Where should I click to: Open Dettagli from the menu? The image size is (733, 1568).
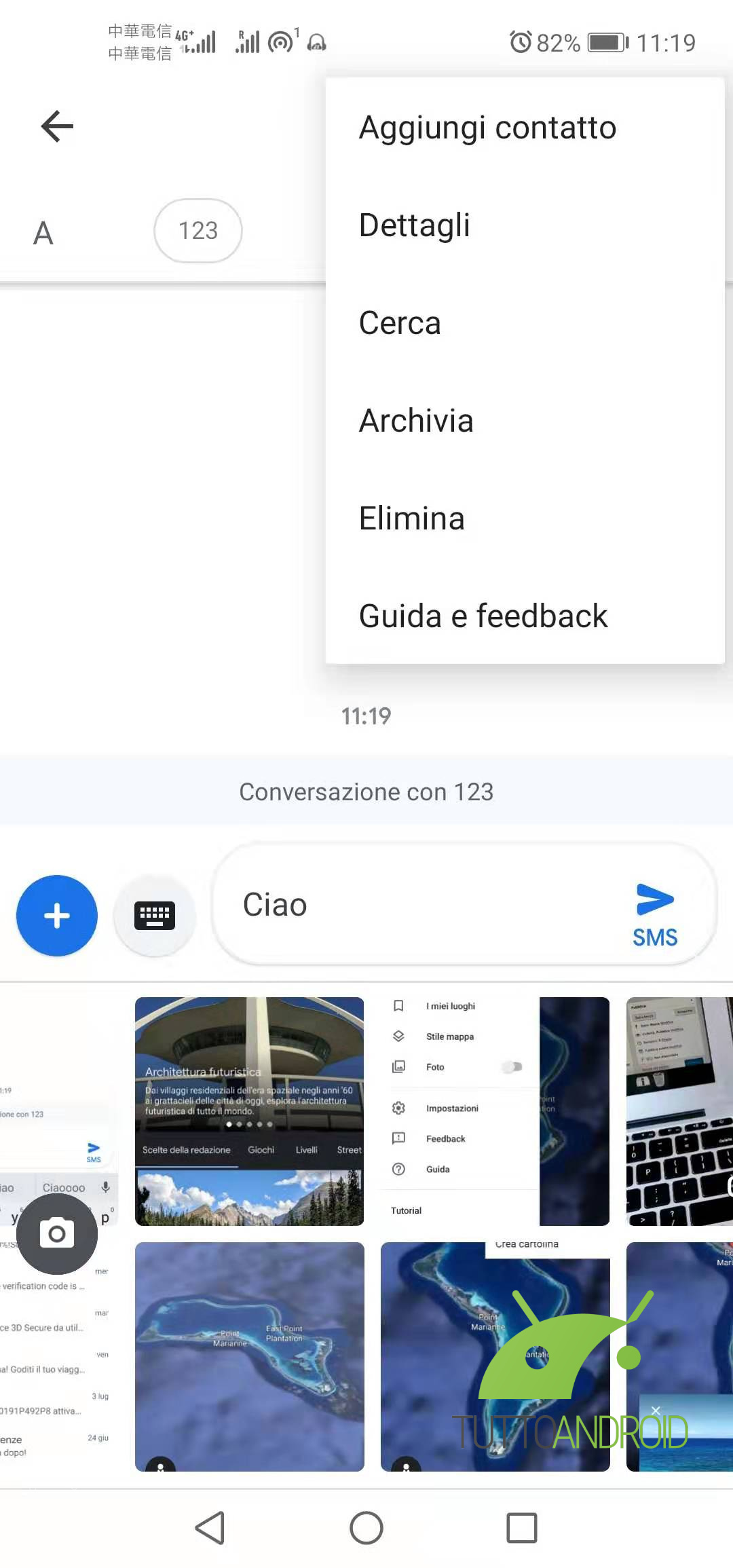click(414, 225)
